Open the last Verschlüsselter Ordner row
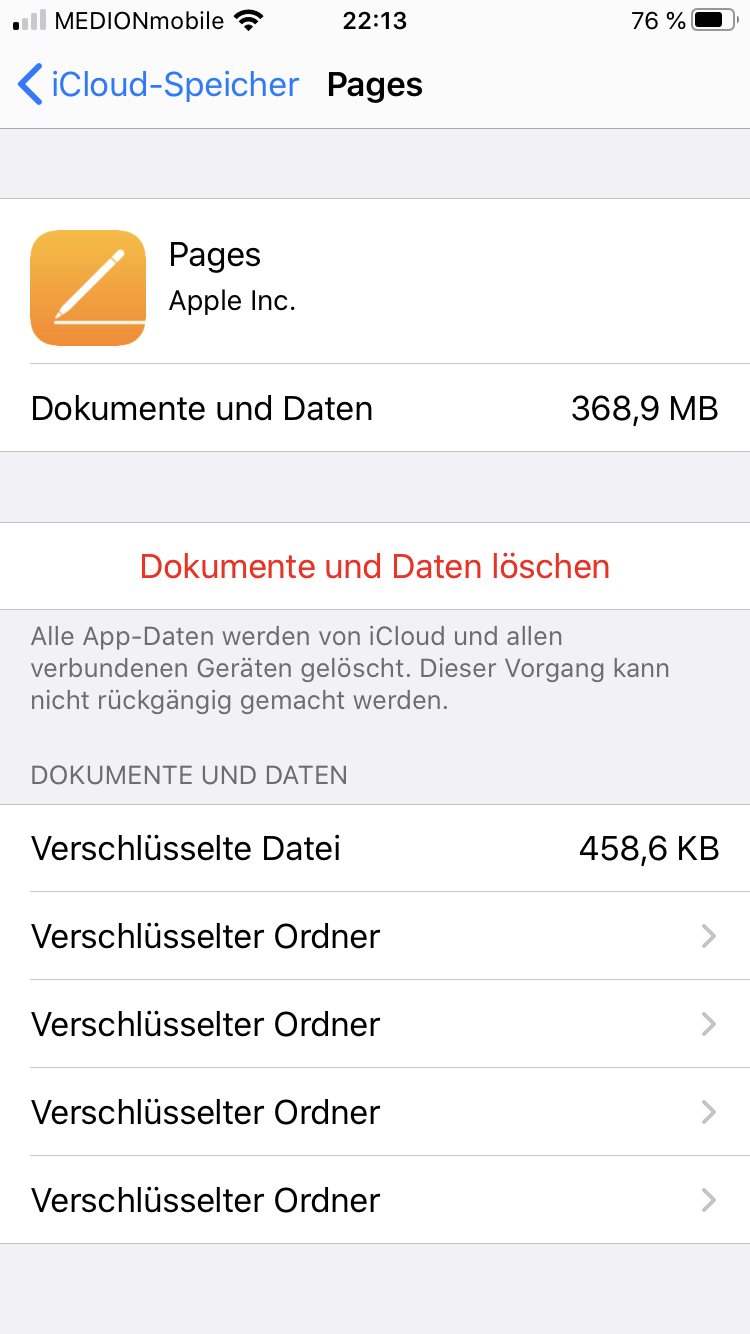Screen dimensions: 750x1334 click(x=375, y=1200)
